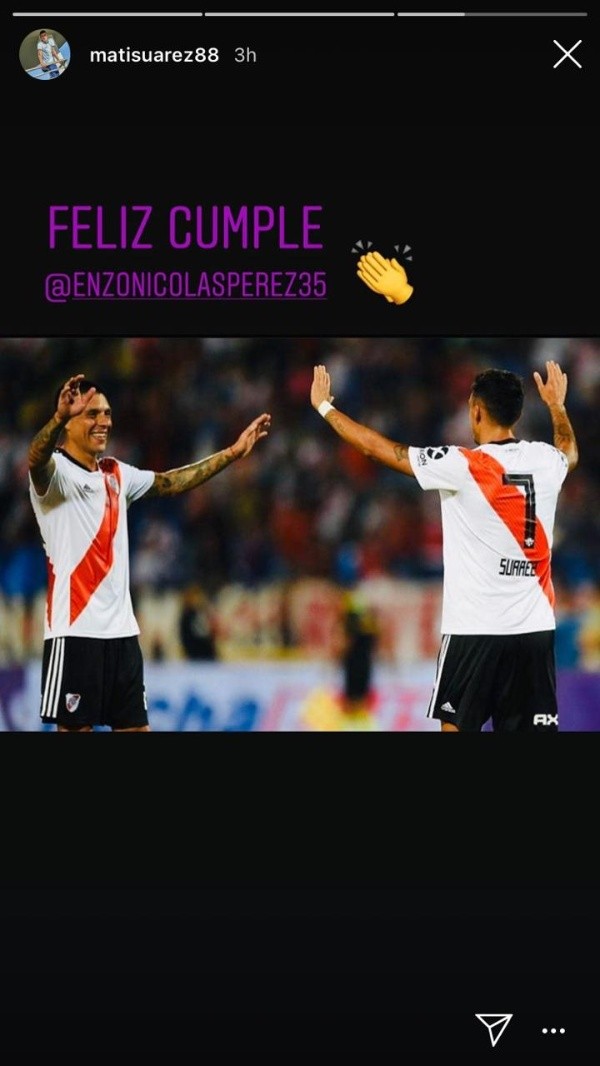Tap the matisuarez88 username
Image resolution: width=600 pixels, height=1066 pixels.
[x=154, y=55]
